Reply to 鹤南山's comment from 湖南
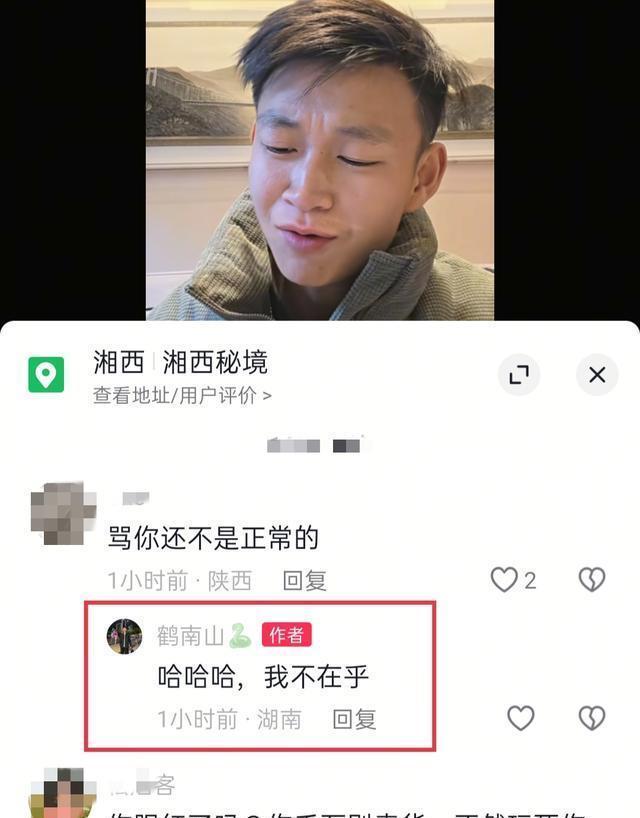 click(x=354, y=718)
